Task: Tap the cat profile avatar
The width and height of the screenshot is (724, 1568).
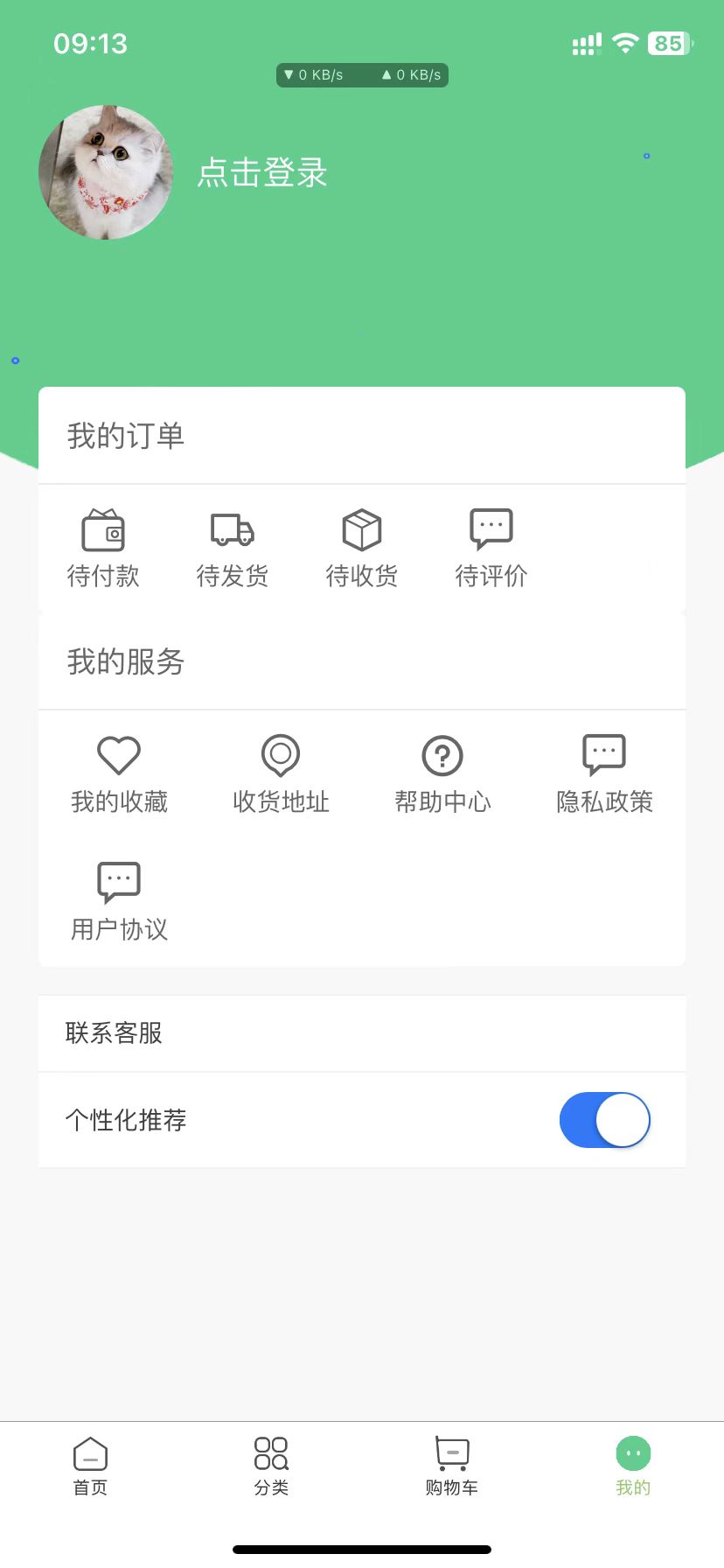Action: tap(106, 172)
